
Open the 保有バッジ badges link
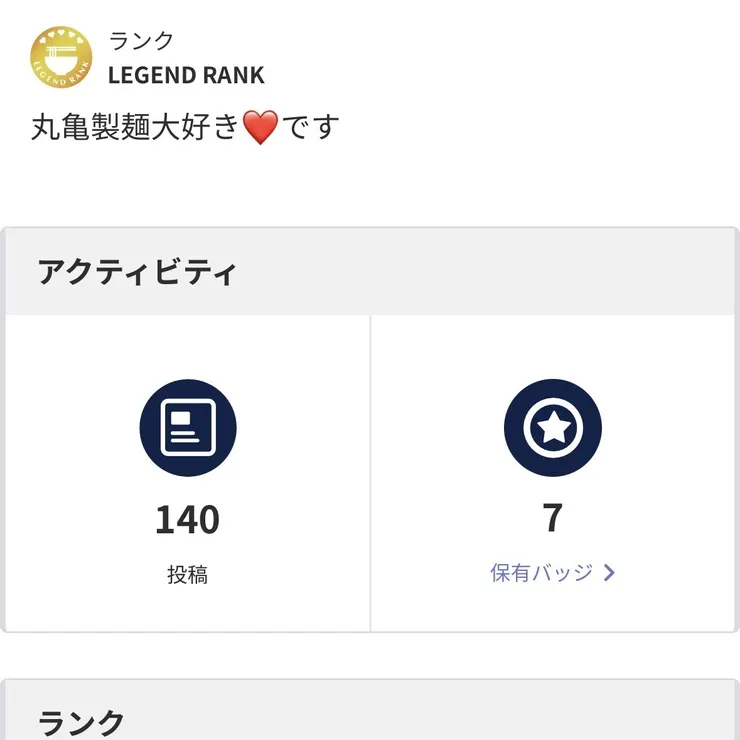coord(552,573)
